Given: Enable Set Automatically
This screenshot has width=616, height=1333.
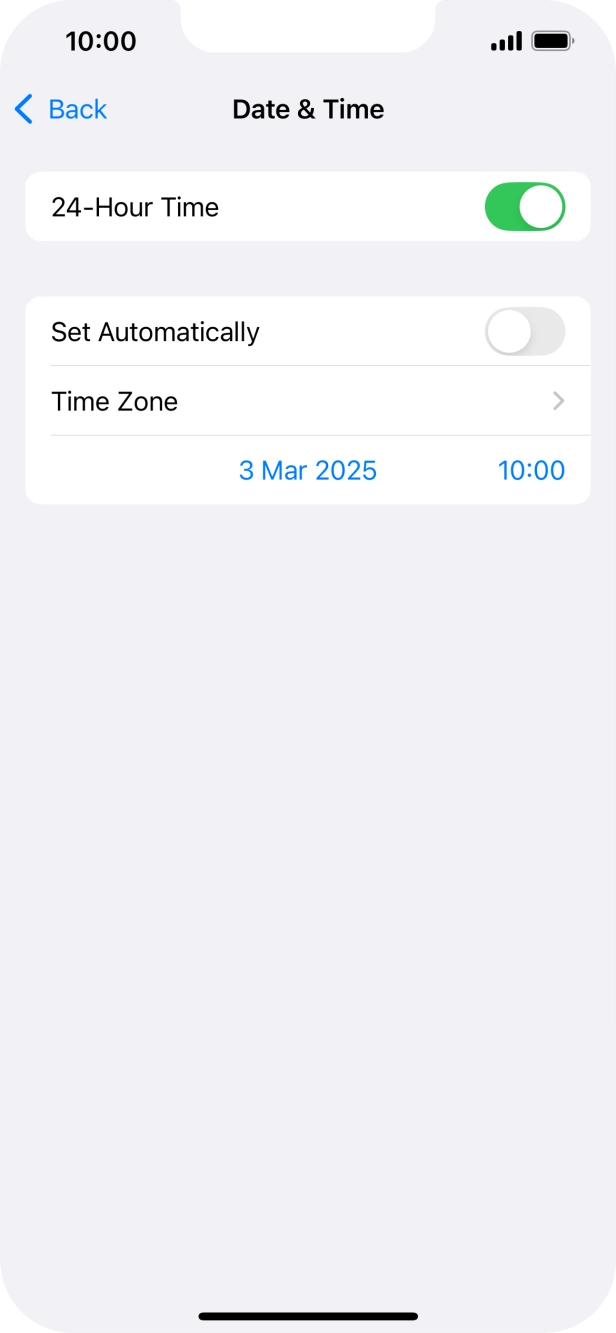Looking at the screenshot, I should (524, 332).
